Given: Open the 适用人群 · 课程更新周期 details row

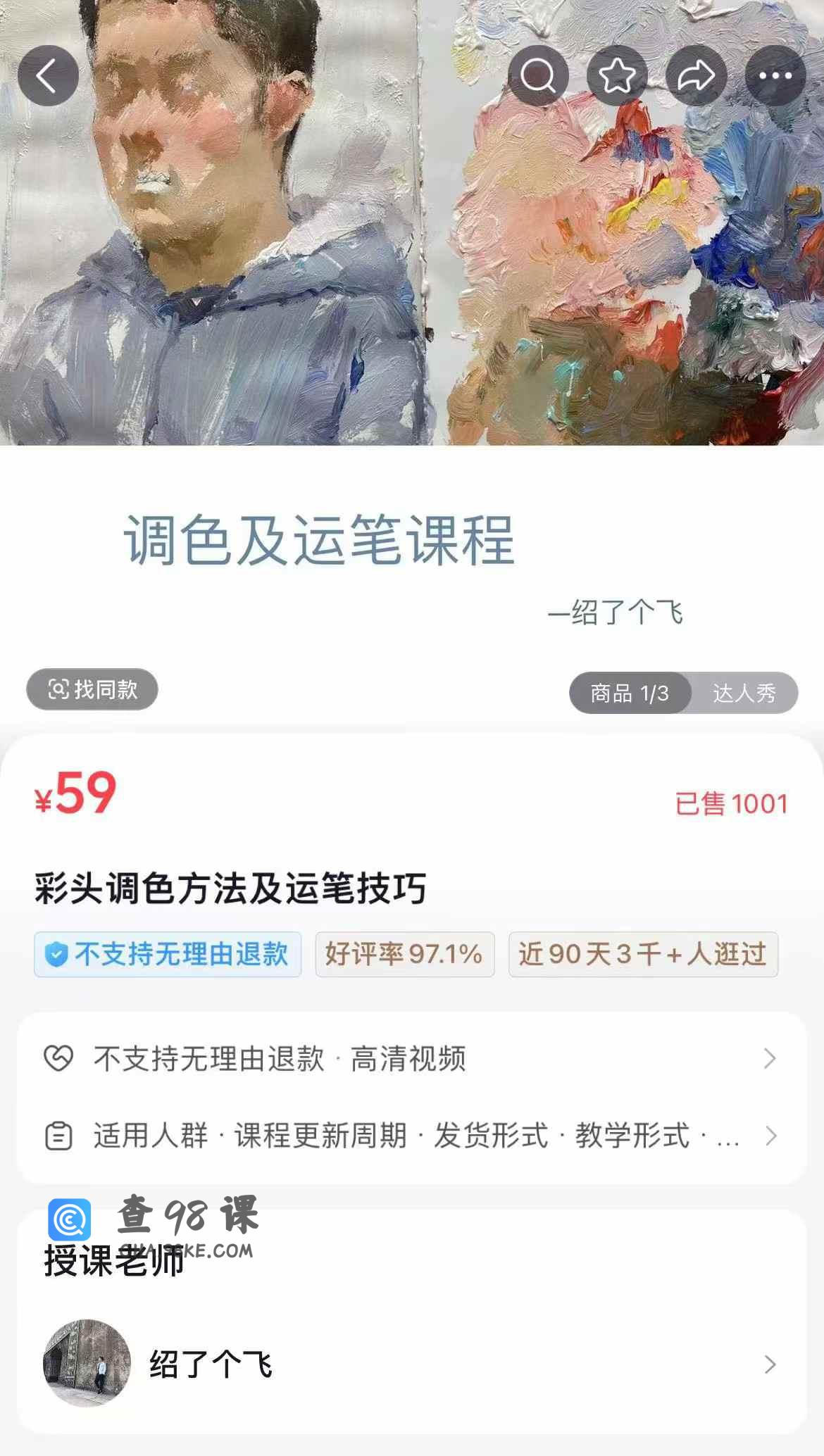Looking at the screenshot, I should coord(411,1136).
